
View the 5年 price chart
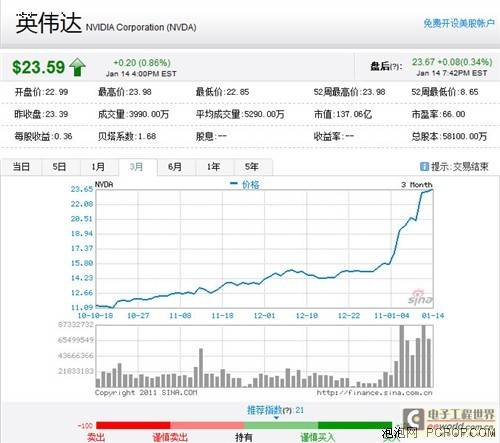click(x=253, y=167)
